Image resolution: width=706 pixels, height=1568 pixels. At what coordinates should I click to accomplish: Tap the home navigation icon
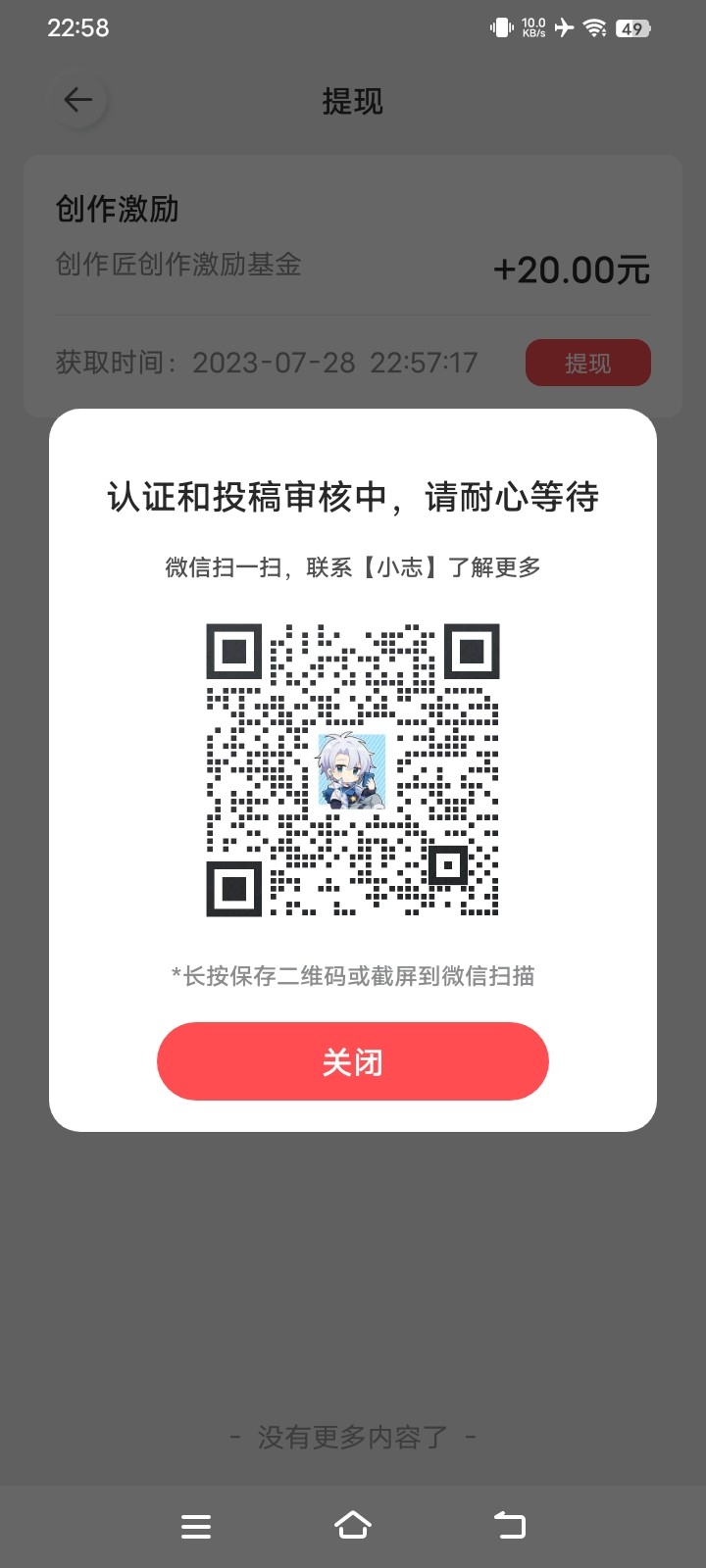pyautogui.click(x=353, y=1525)
